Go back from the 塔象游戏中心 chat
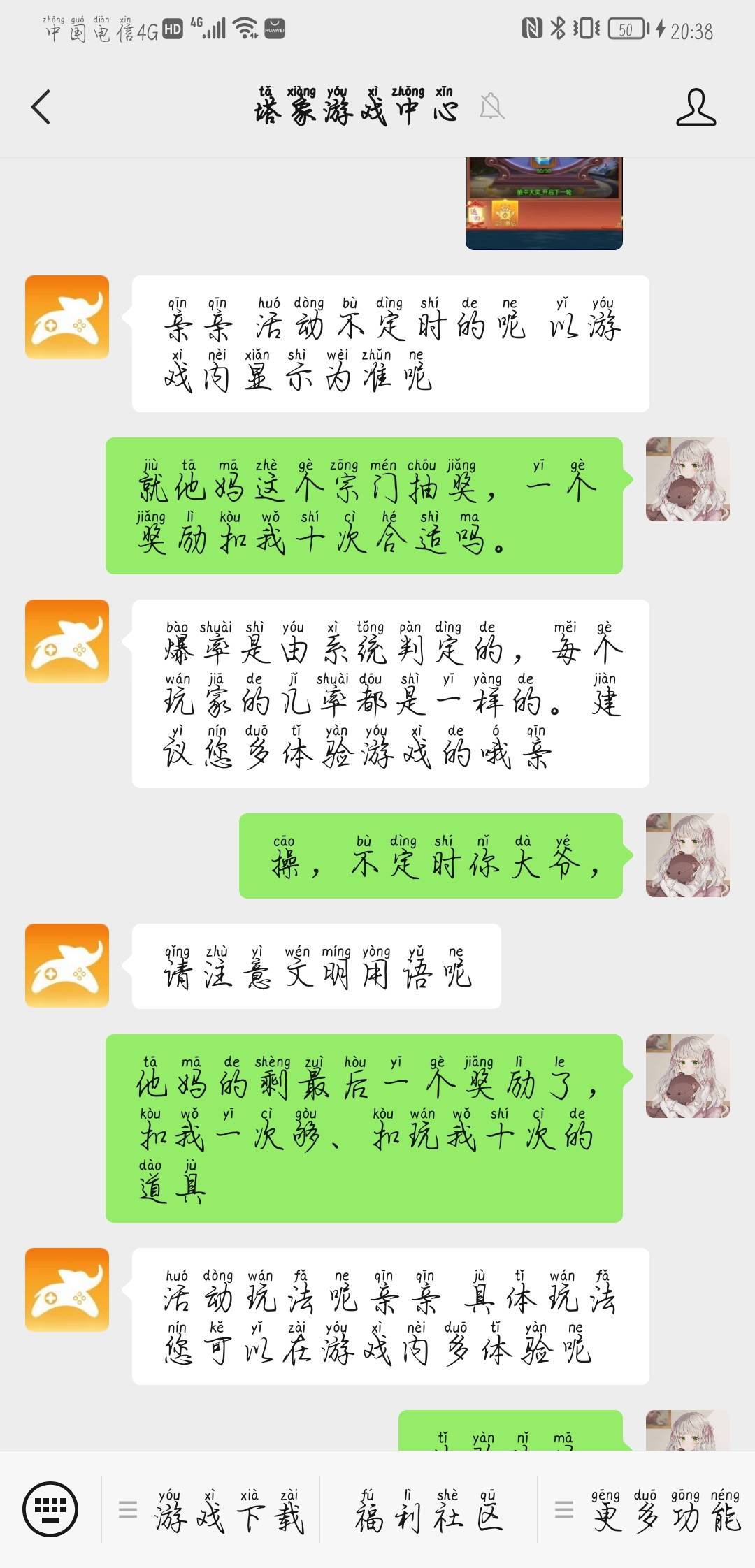The height and width of the screenshot is (1568, 755). coord(41,108)
